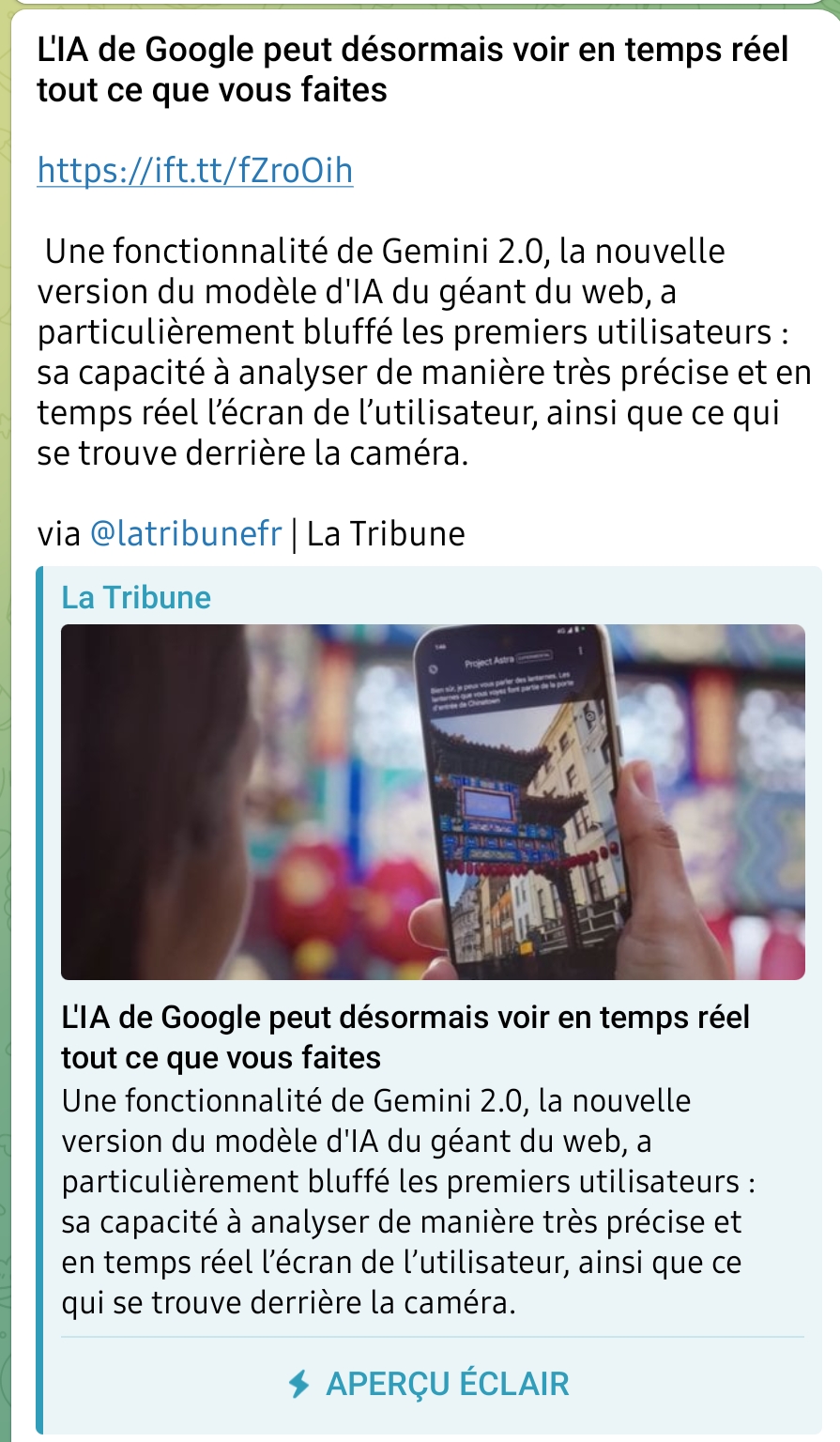Open the ift.tt/fZroOih link
This screenshot has height=1442, width=840.
(195, 171)
